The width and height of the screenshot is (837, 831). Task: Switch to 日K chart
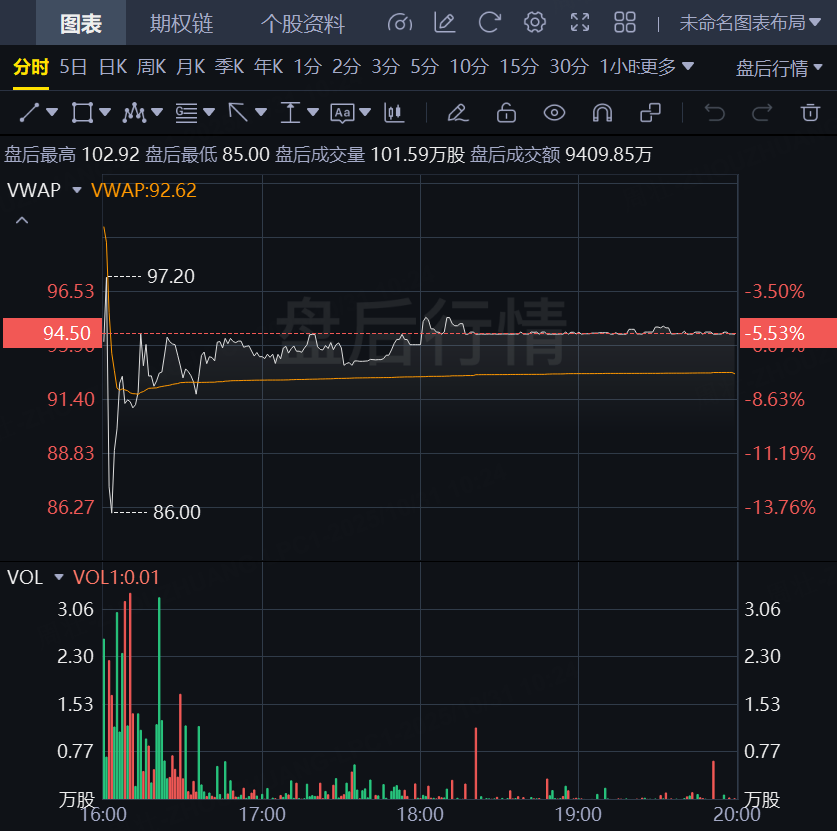(113, 67)
